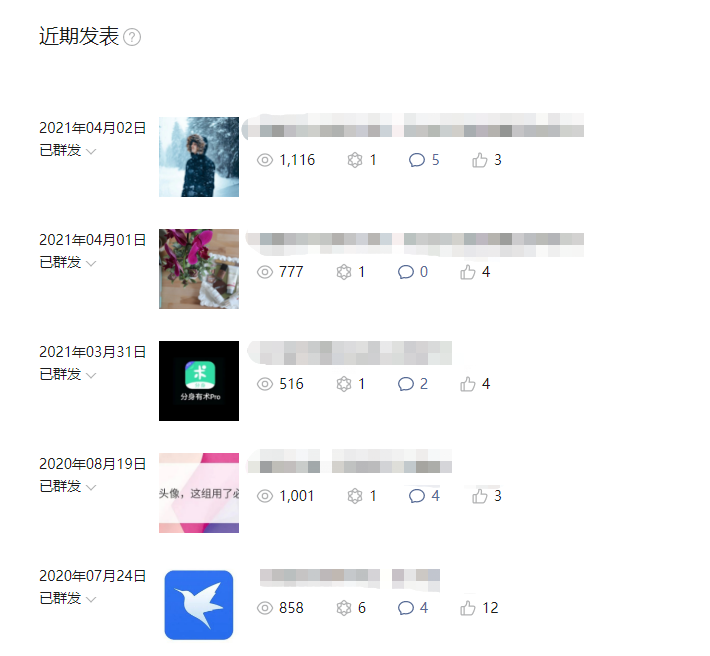710x656 pixels.
Task: Open the flowers thumbnail article
Action: 199,269
